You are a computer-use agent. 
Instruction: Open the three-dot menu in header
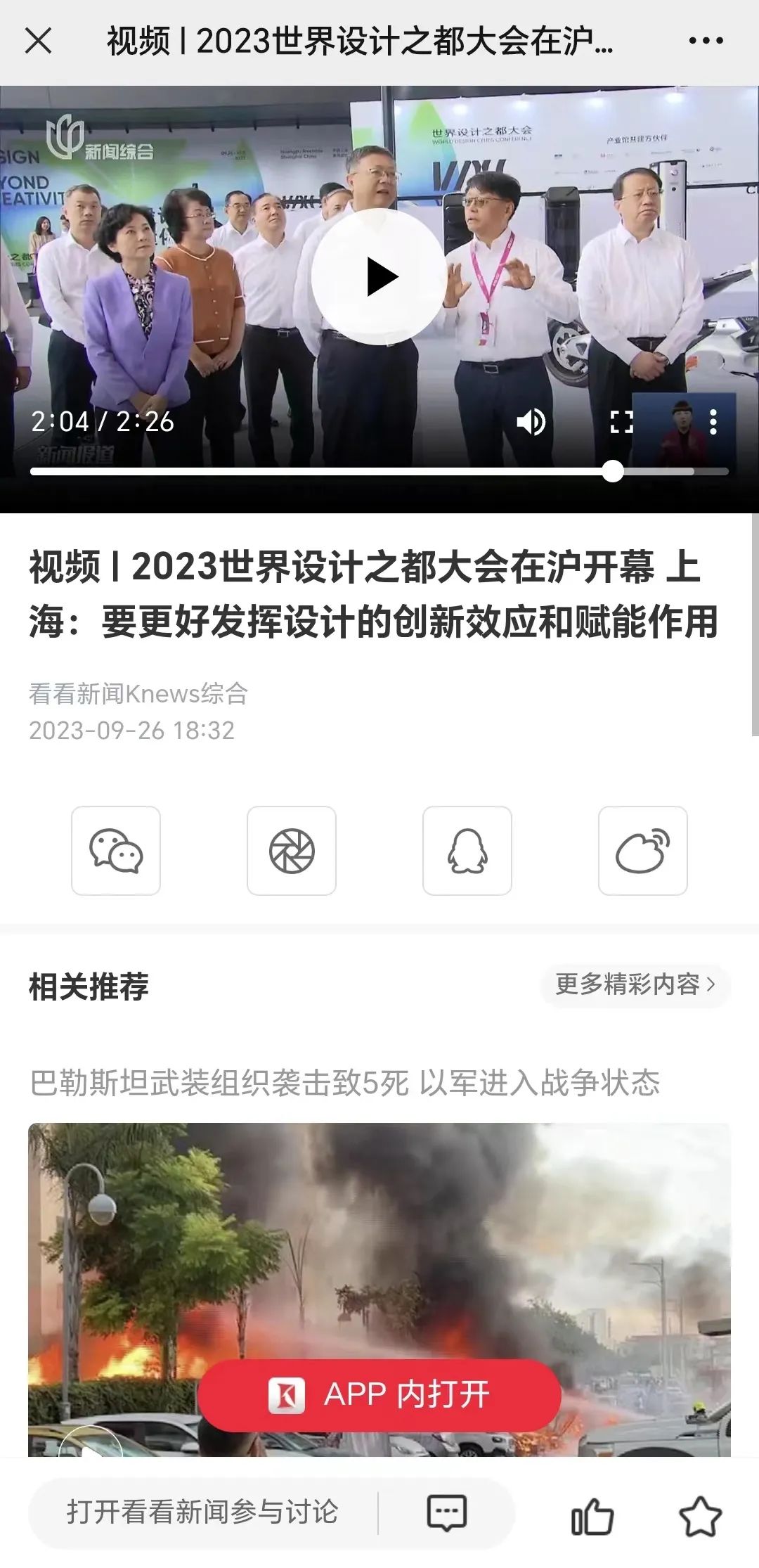[x=706, y=41]
